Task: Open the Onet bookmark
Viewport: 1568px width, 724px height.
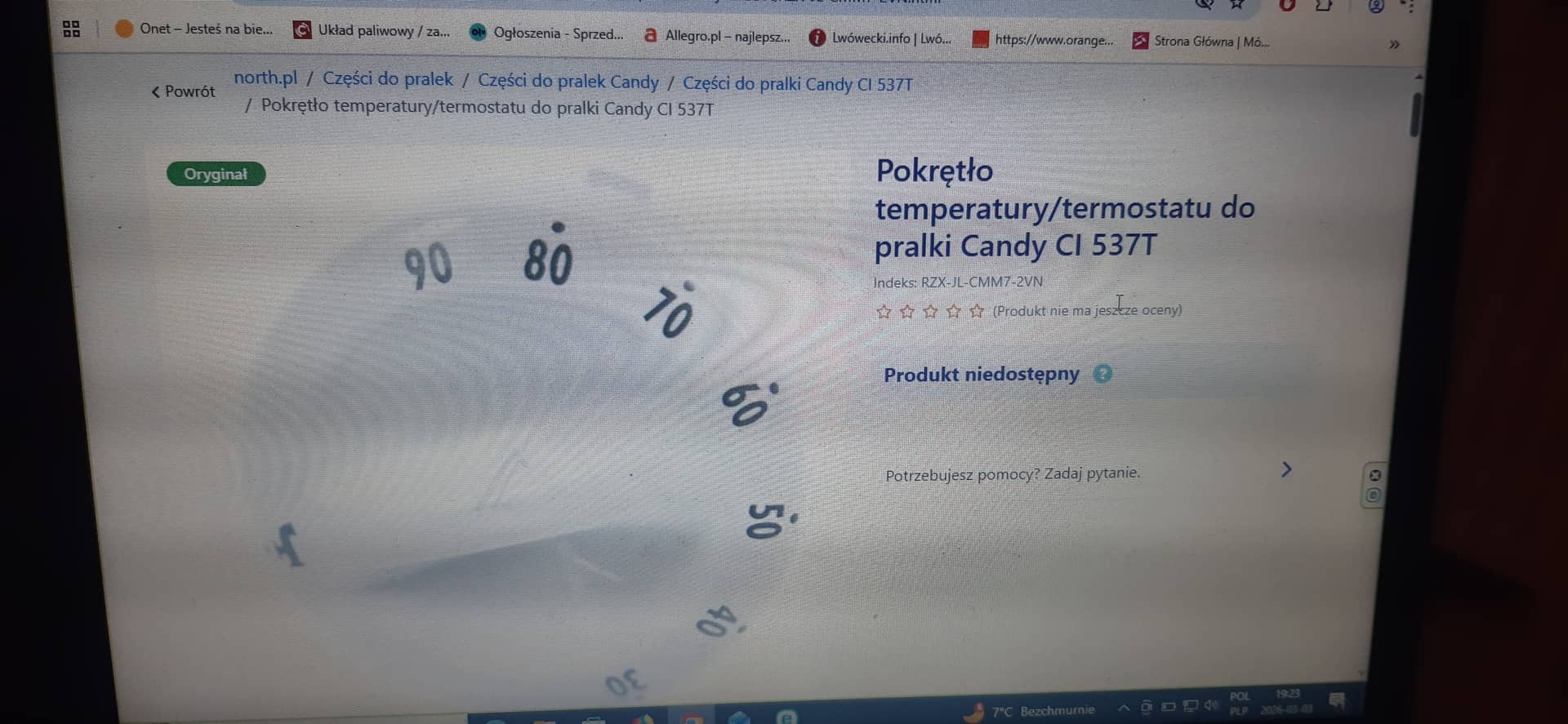Action: click(194, 29)
